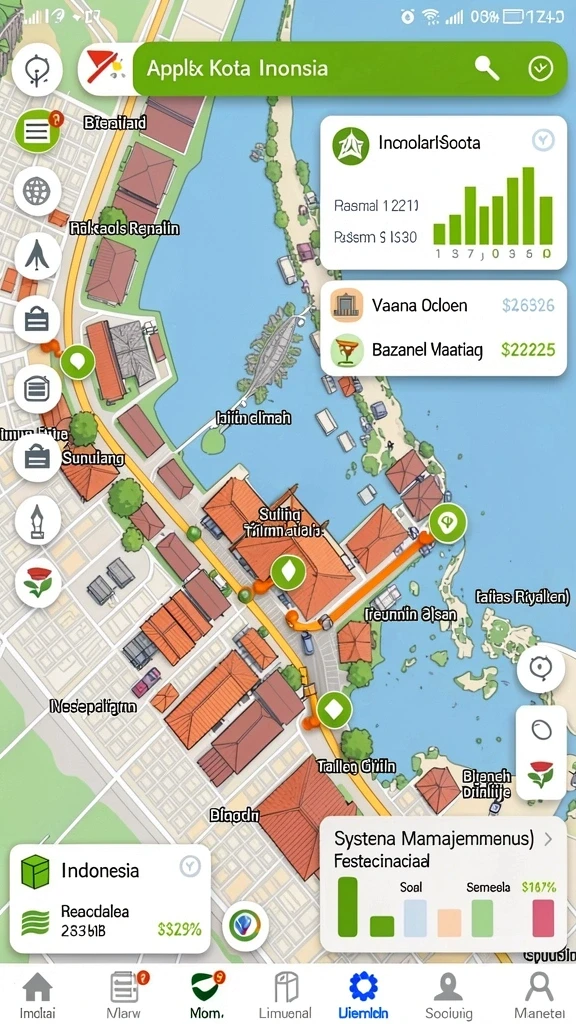Screen dimensions: 576x1024
Task: Switch to the Marw tab
Action: tap(124, 996)
